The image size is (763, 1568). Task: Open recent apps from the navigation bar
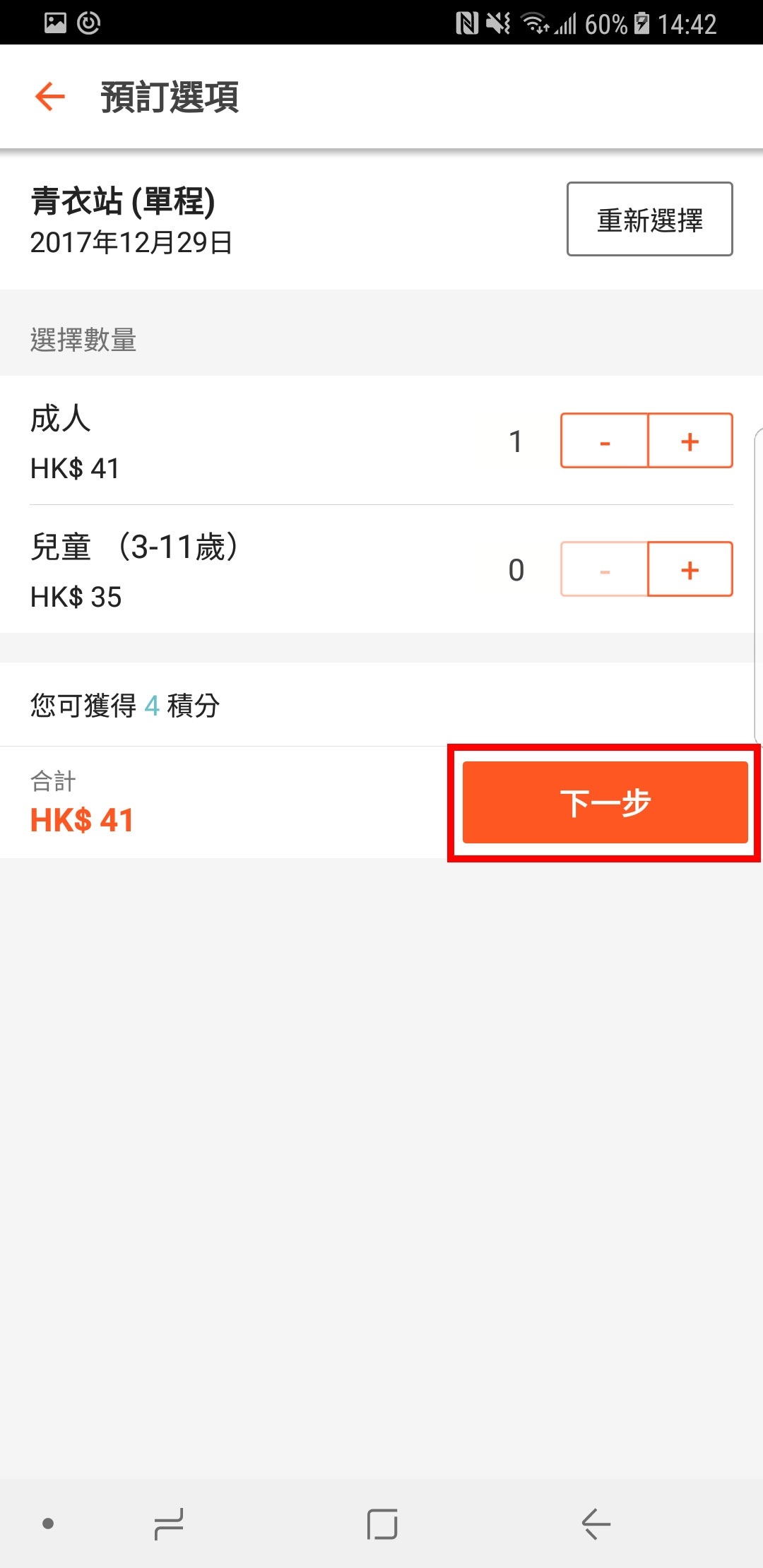169,1524
